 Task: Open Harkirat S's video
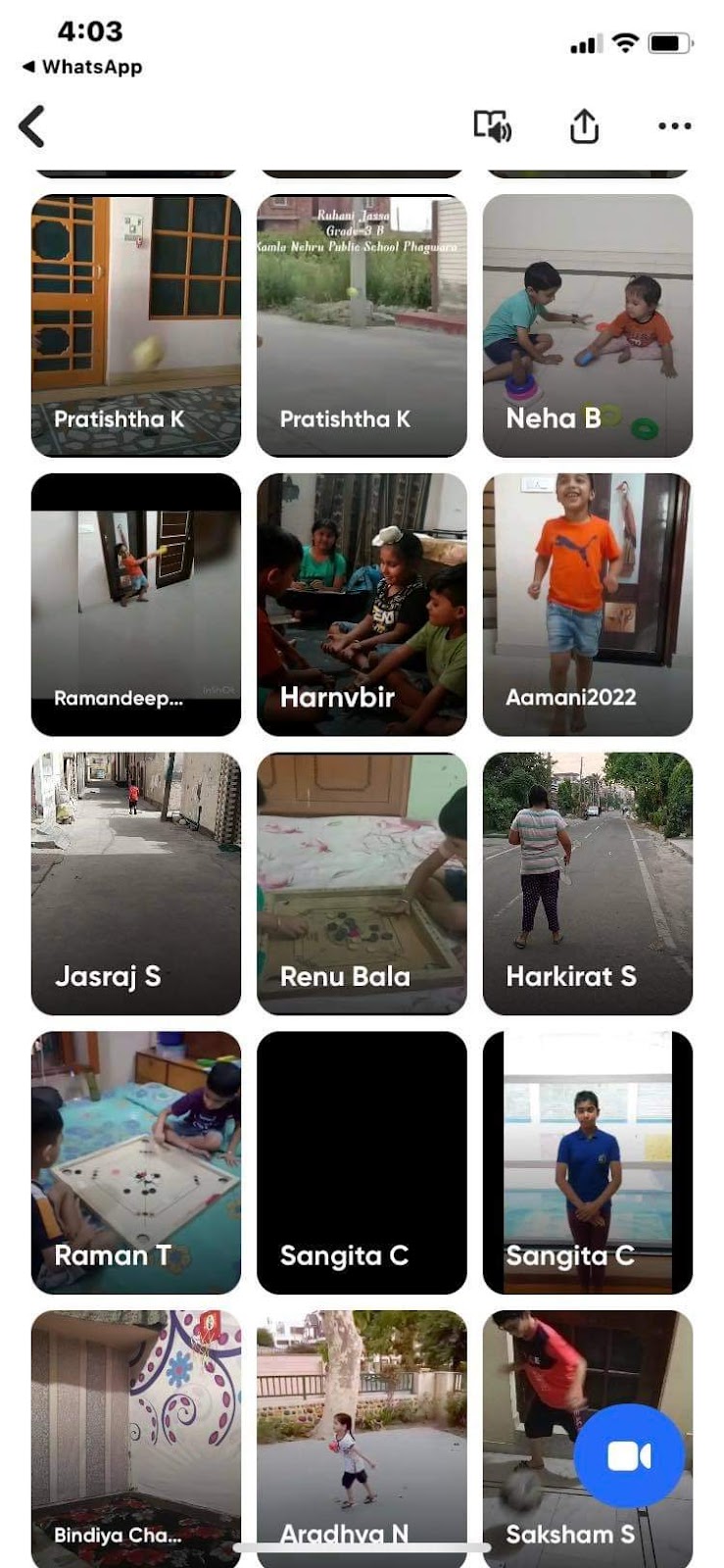[x=588, y=884]
